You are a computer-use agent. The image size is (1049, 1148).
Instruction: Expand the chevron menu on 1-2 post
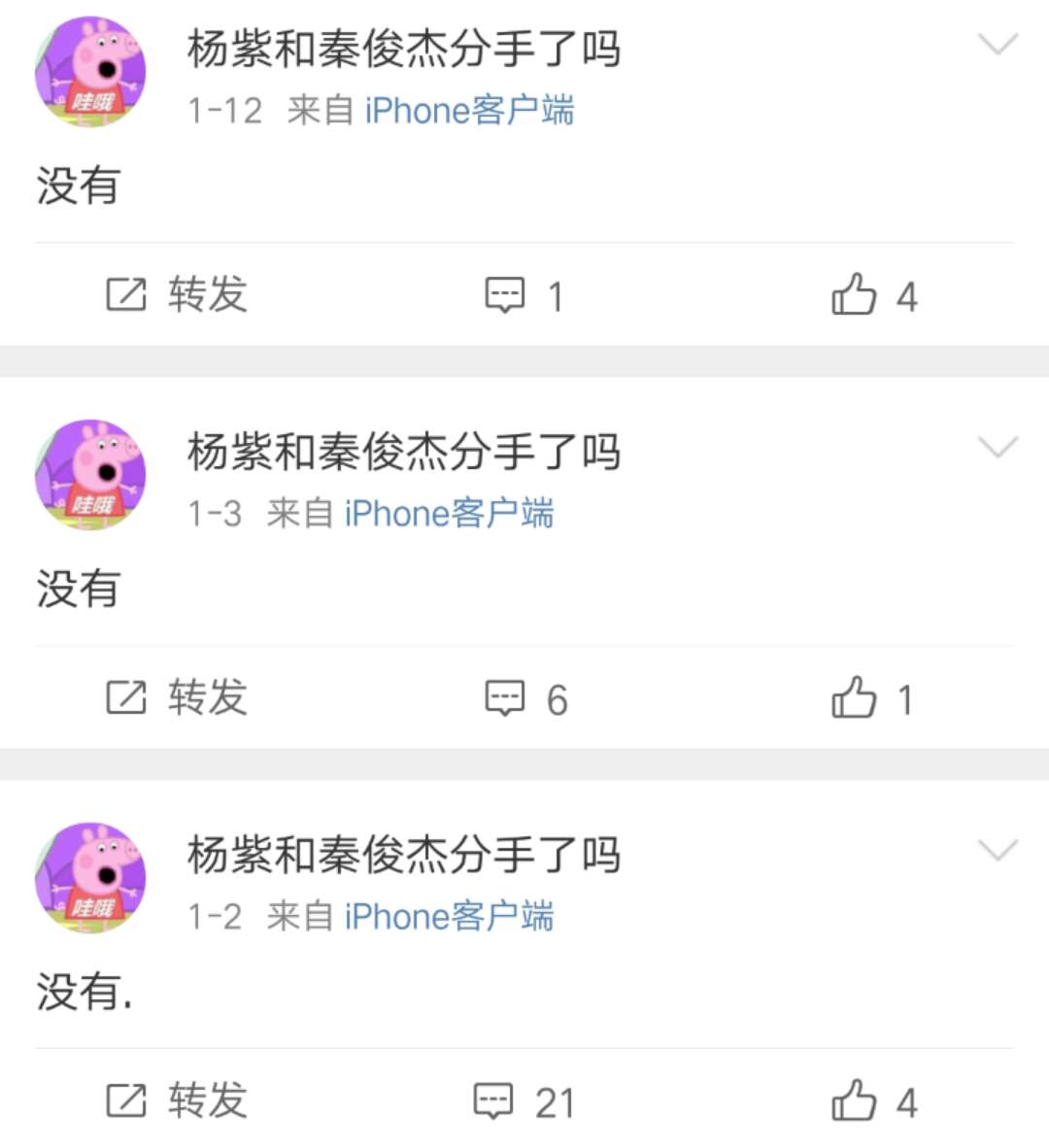click(998, 851)
